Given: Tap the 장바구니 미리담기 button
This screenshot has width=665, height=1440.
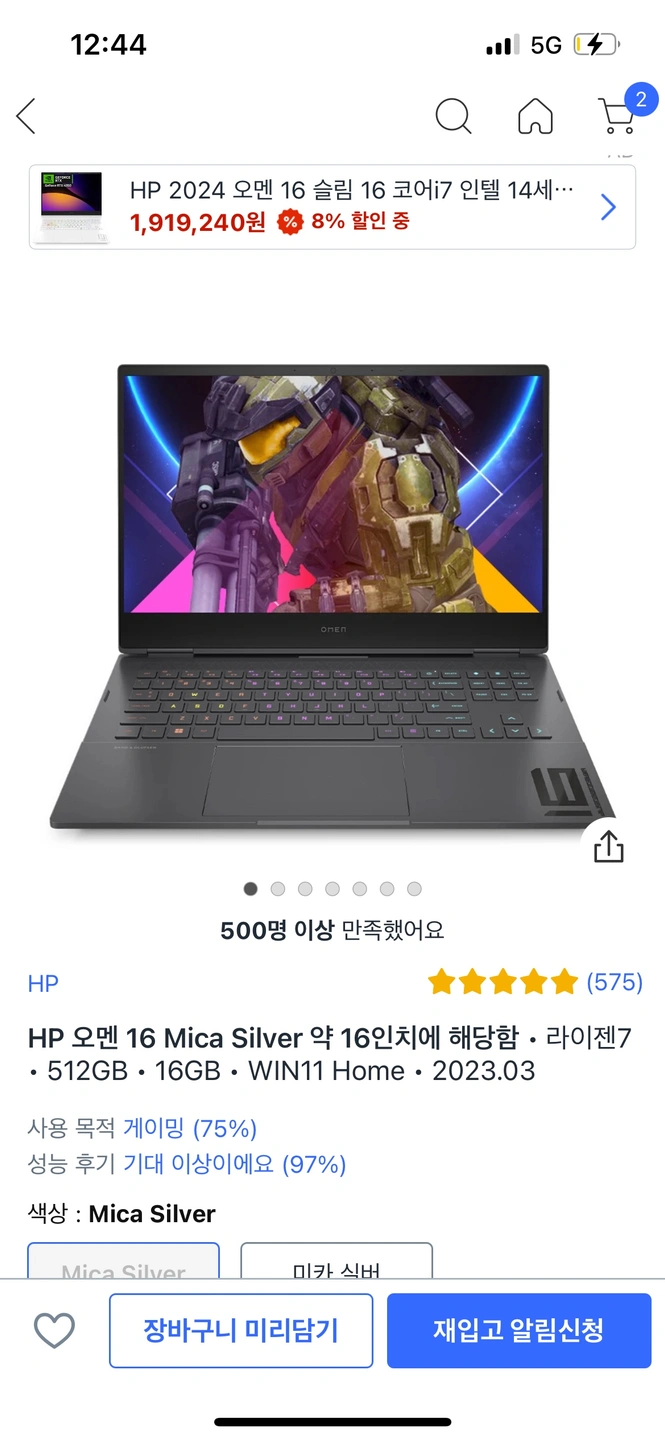Looking at the screenshot, I should click(x=240, y=1330).
